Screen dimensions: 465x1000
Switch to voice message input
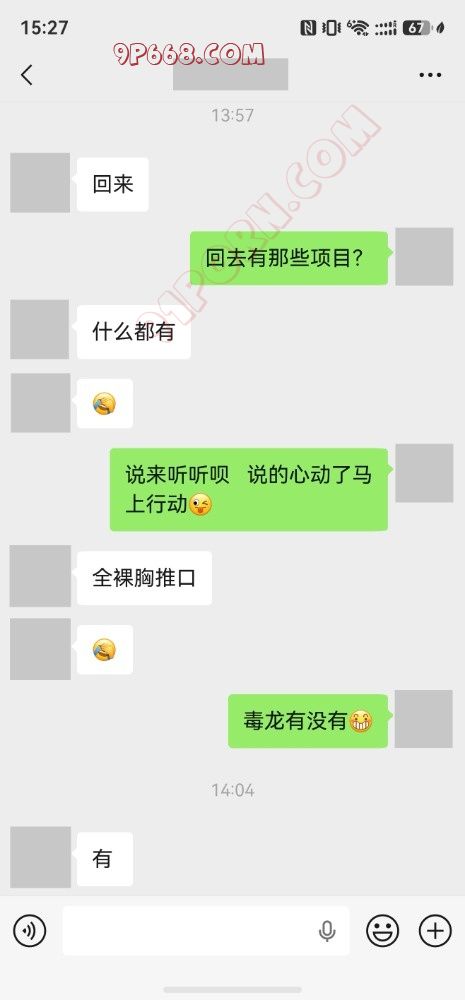point(30,930)
